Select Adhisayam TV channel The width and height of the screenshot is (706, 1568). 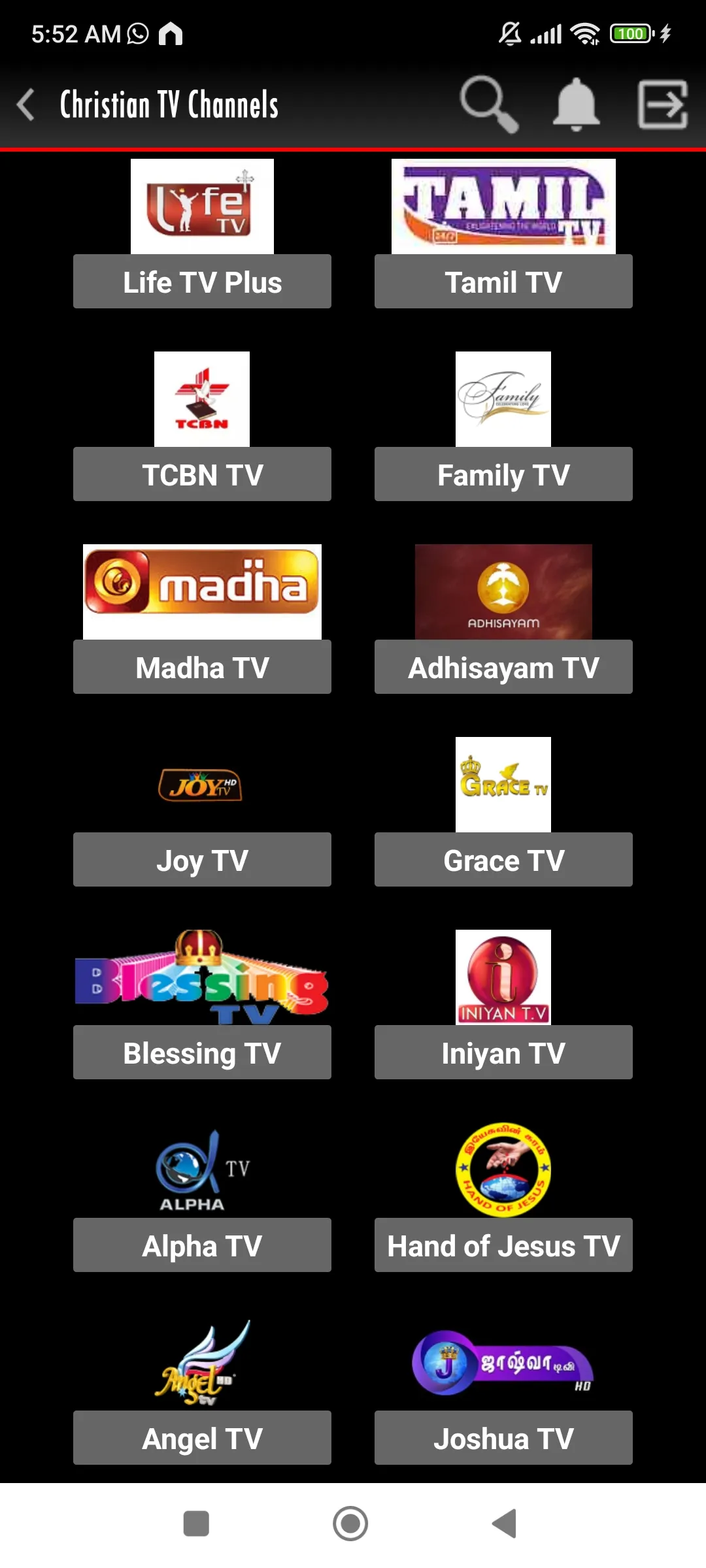[x=503, y=666]
